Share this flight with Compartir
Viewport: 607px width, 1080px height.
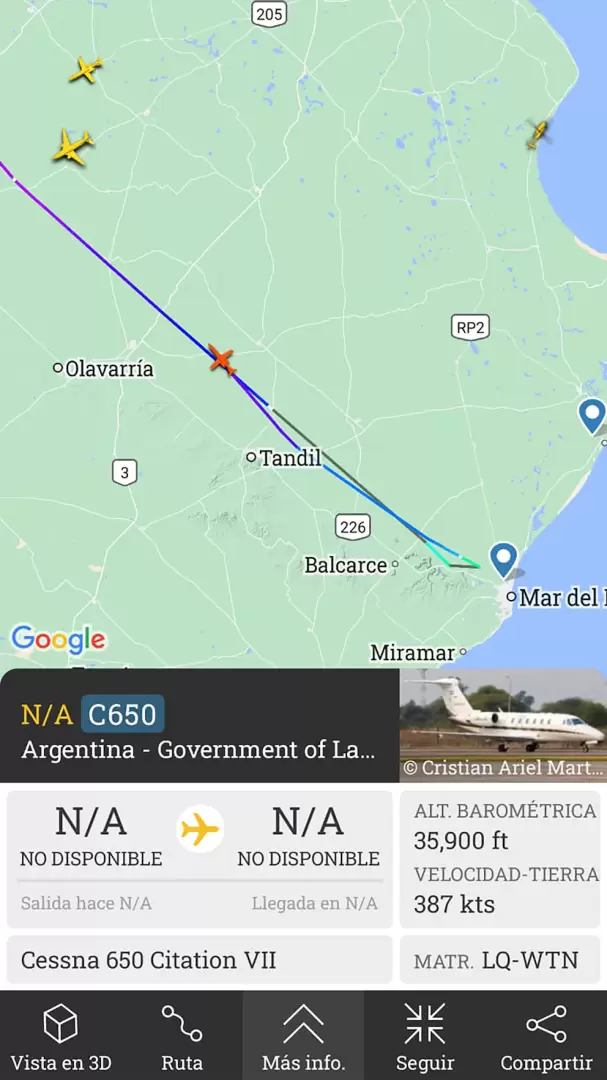(546, 1036)
